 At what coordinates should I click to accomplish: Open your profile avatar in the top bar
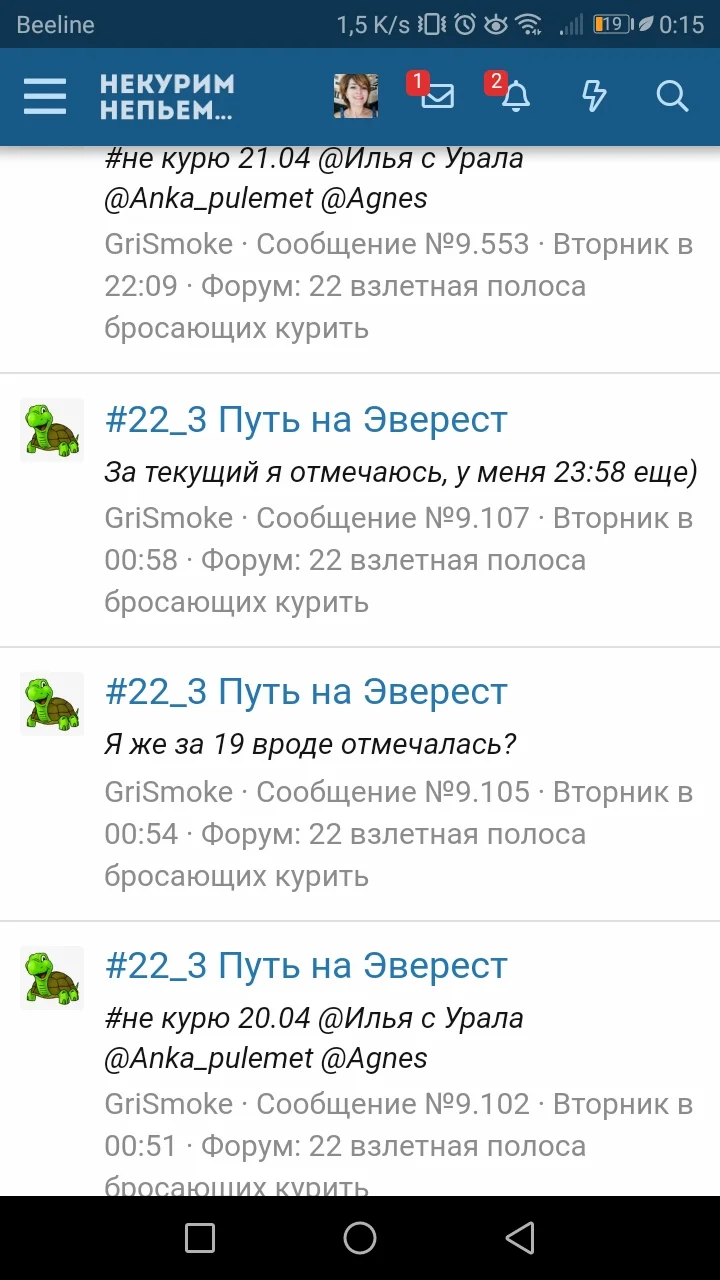pyautogui.click(x=358, y=96)
